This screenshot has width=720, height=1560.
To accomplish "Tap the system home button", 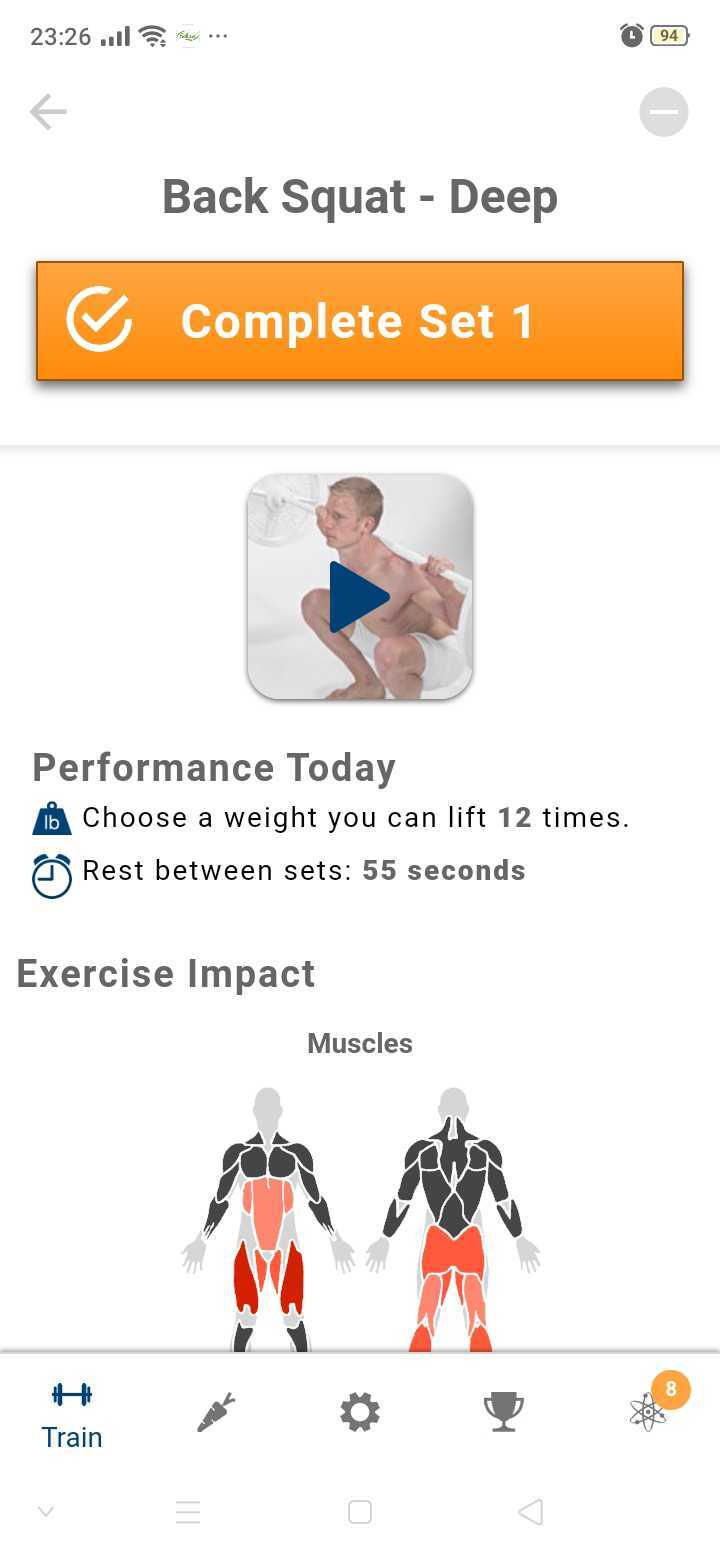I will [360, 1512].
